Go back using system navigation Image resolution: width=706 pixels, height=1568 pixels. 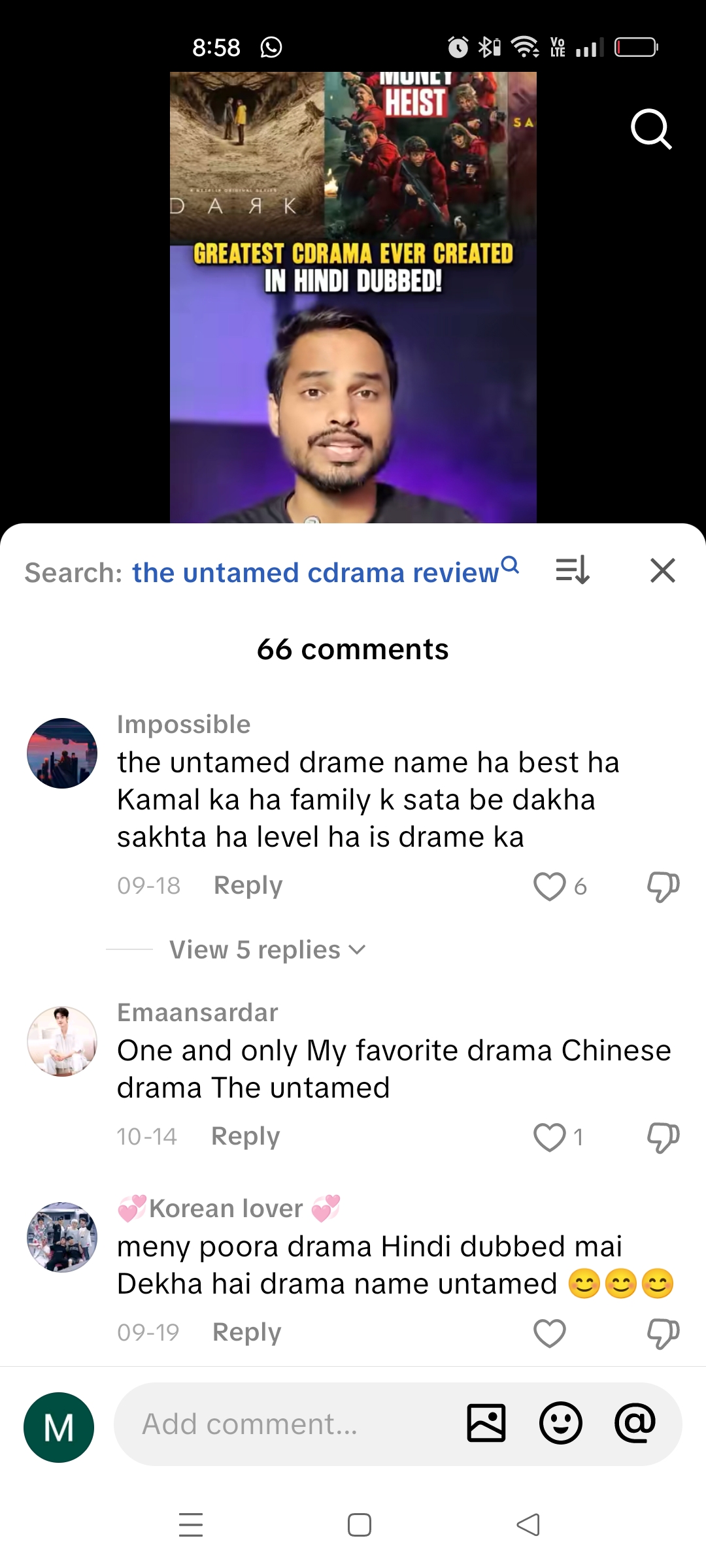(528, 1525)
